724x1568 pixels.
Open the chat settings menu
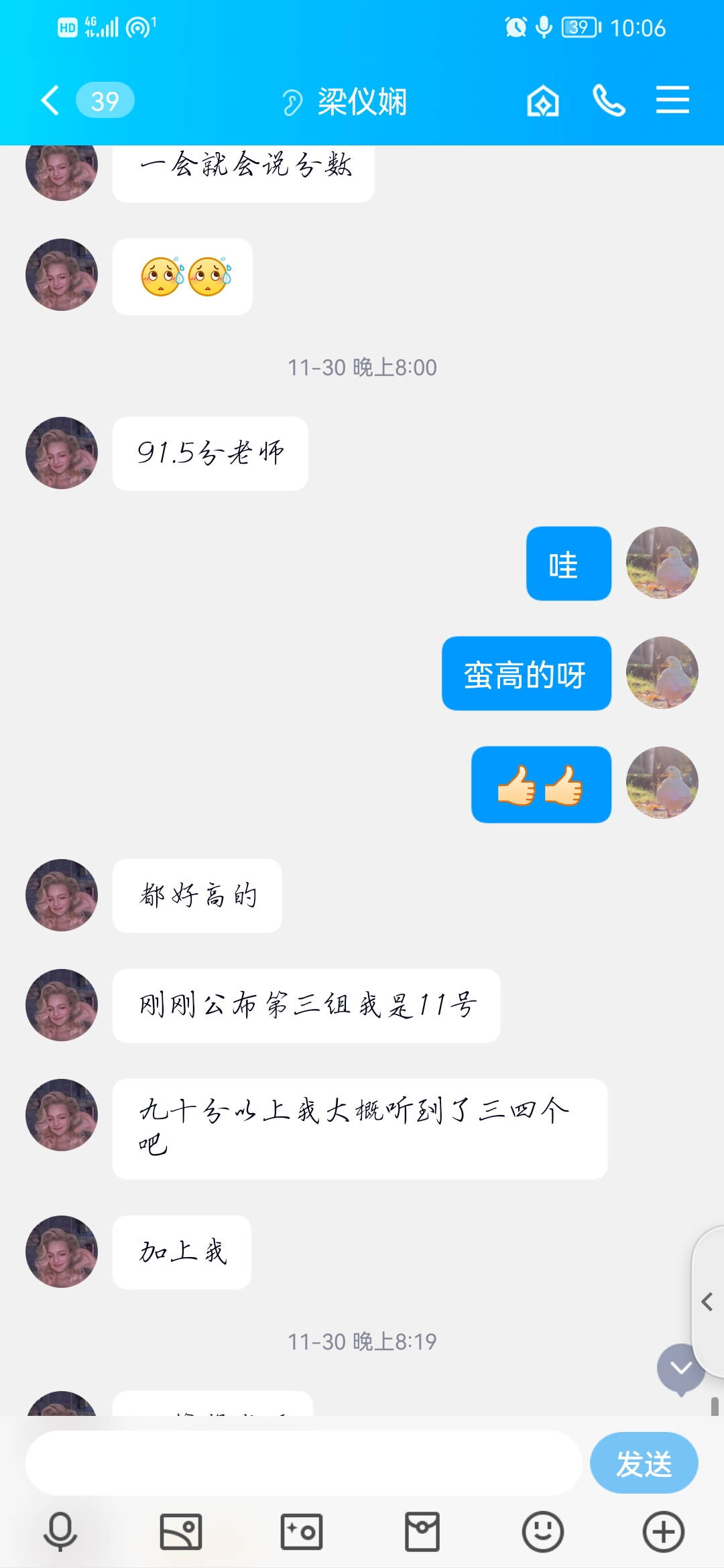672,101
